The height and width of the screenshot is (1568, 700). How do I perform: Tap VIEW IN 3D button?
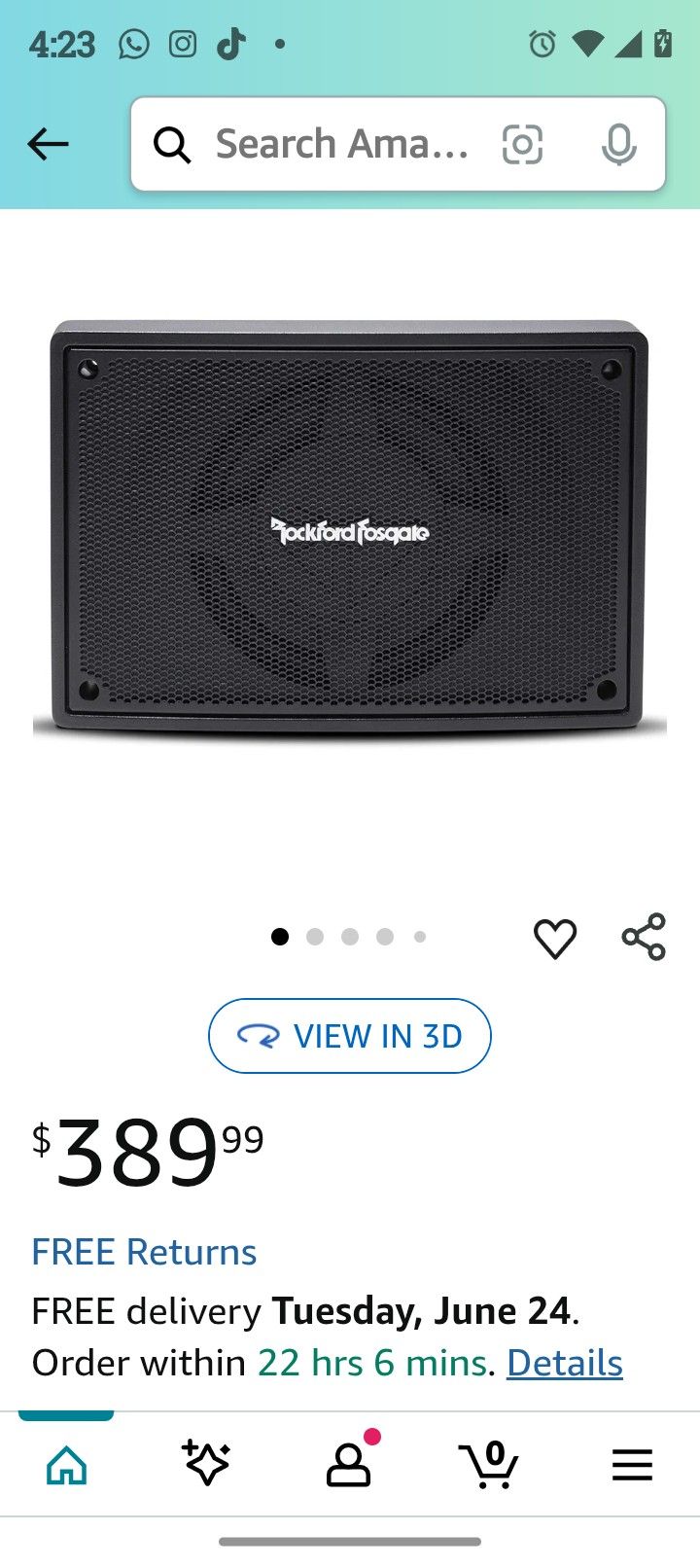pos(350,1036)
